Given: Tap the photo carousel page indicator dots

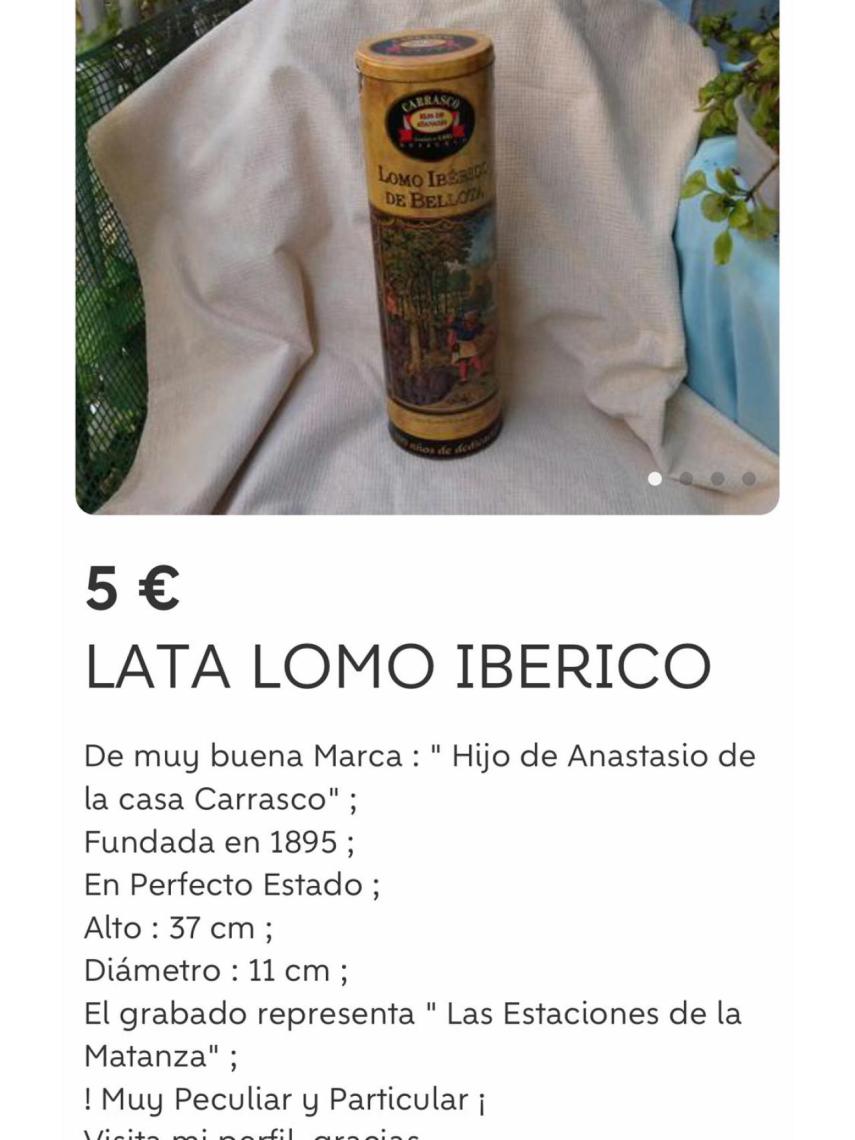Looking at the screenshot, I should click(701, 479).
